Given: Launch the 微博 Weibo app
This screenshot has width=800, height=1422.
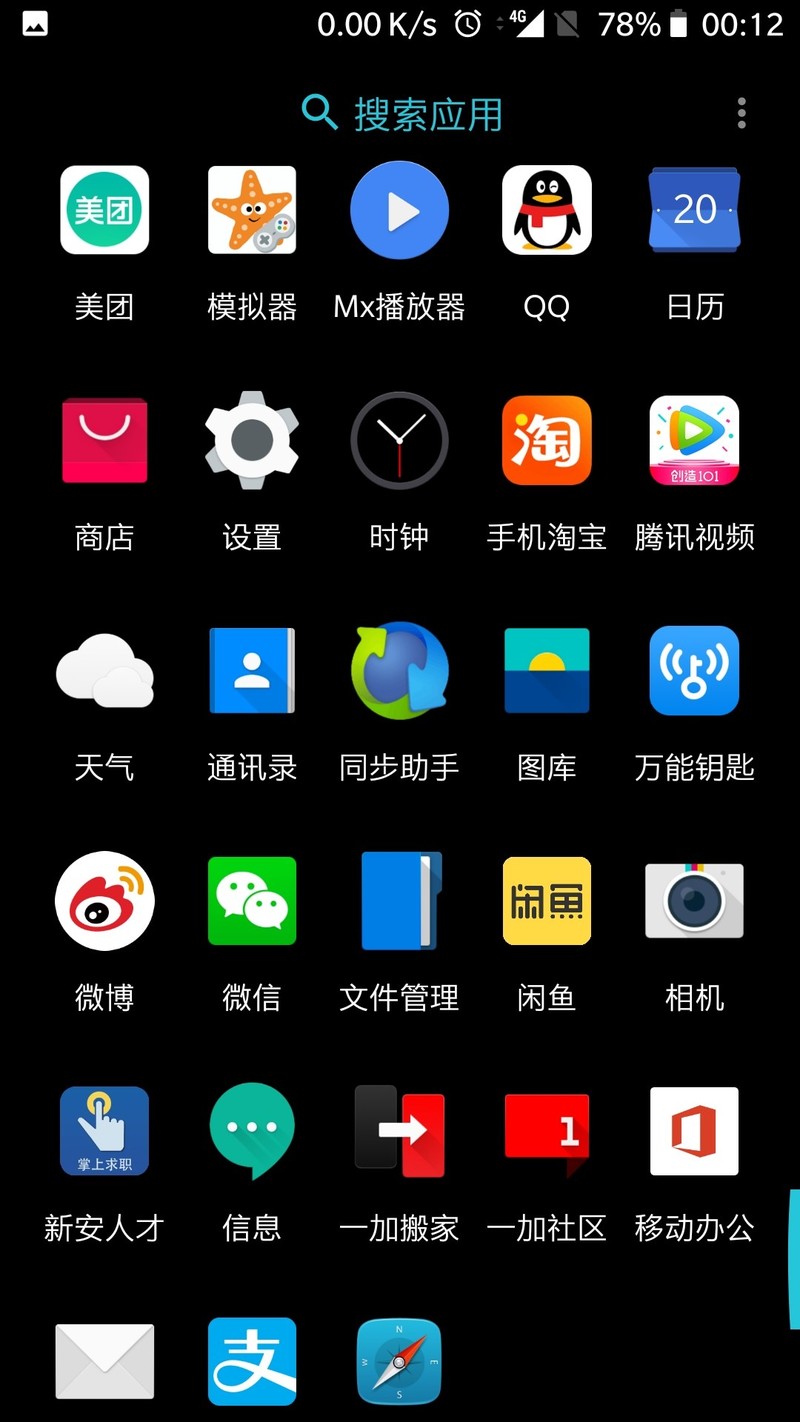Looking at the screenshot, I should (x=105, y=900).
